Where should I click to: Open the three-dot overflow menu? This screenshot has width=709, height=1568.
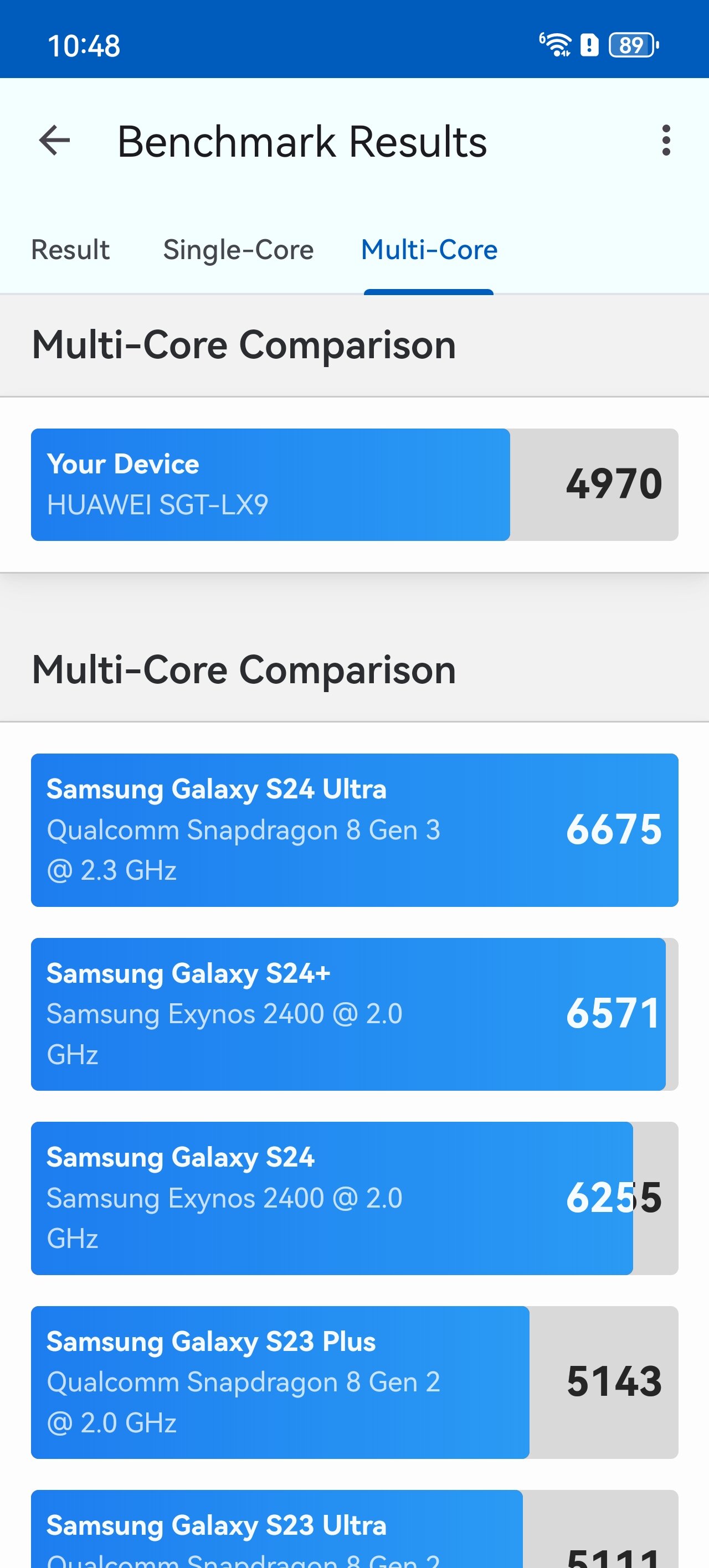coord(666,141)
